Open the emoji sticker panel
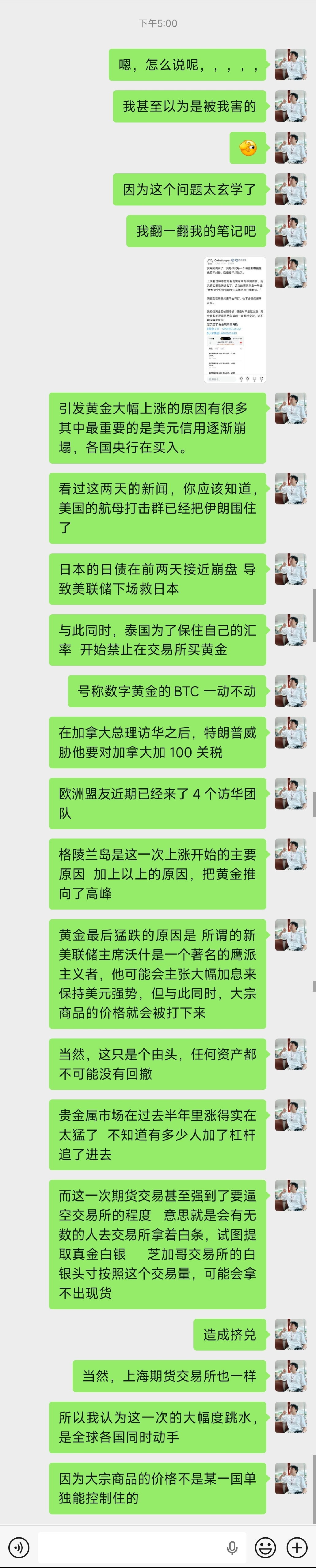Screen dimensions: 316x1568 (265, 1547)
